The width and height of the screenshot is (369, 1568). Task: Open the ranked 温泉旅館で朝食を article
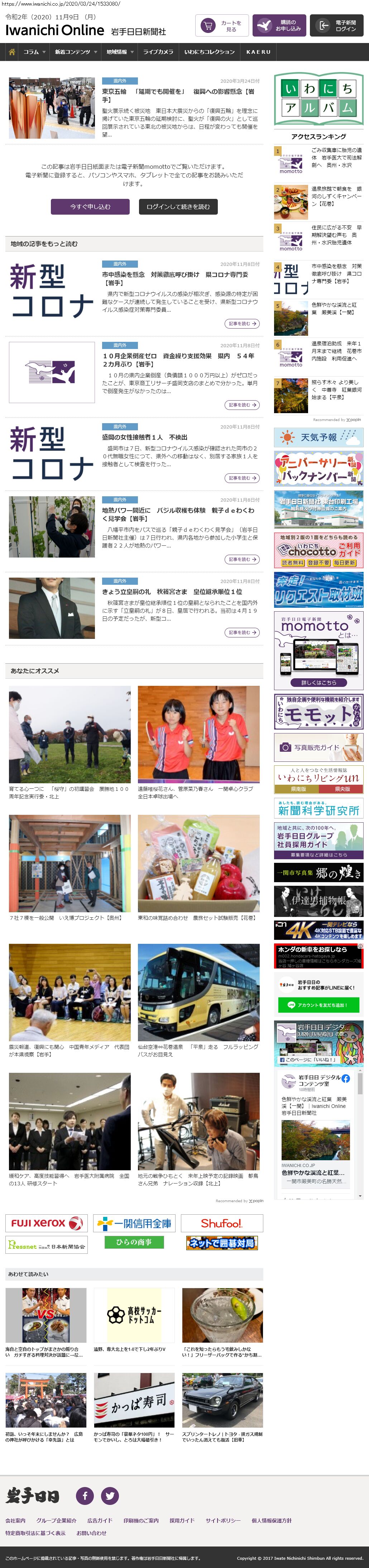pyautogui.click(x=336, y=197)
